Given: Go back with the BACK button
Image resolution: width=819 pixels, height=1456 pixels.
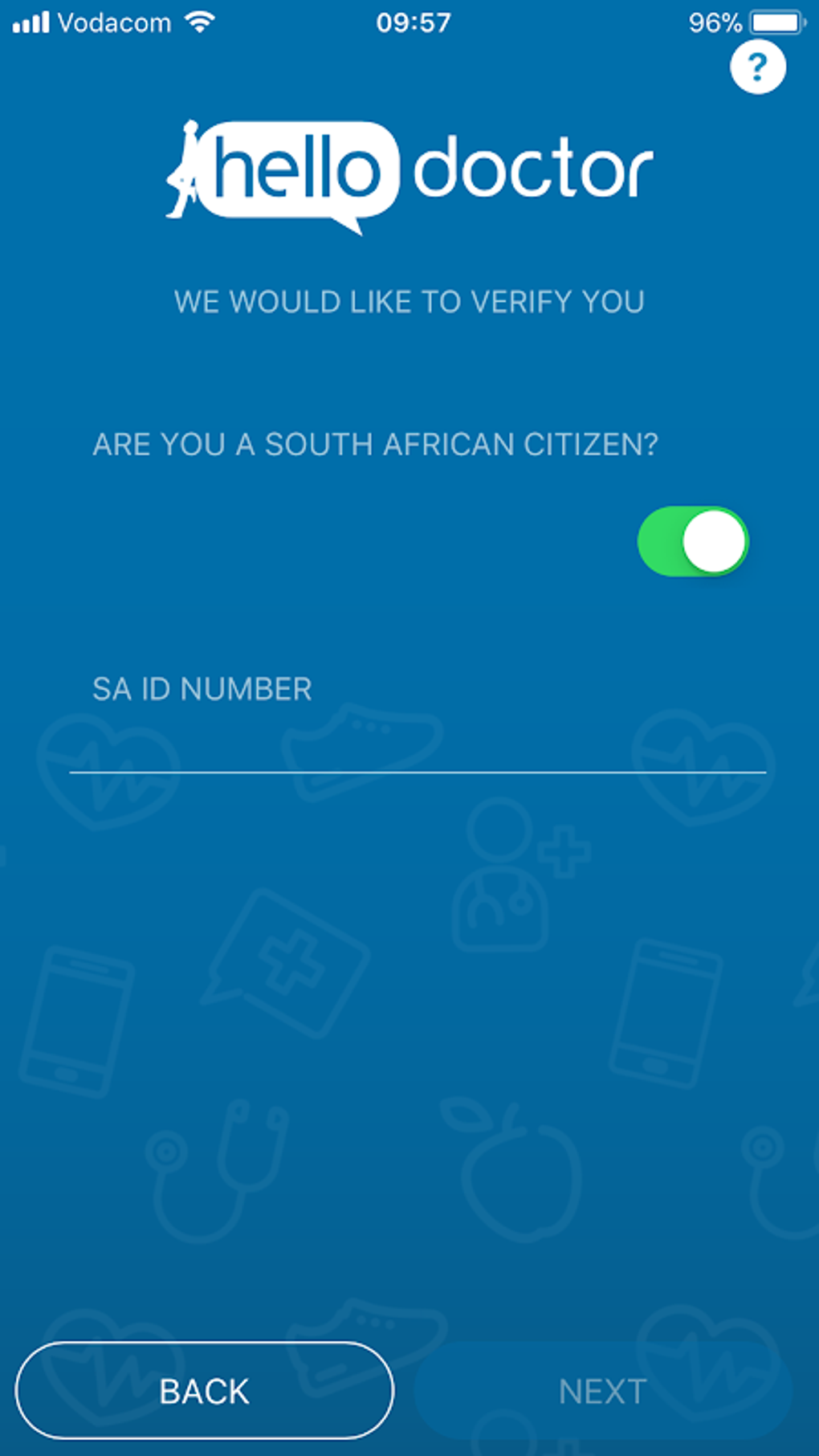Looking at the screenshot, I should pyautogui.click(x=205, y=1391).
